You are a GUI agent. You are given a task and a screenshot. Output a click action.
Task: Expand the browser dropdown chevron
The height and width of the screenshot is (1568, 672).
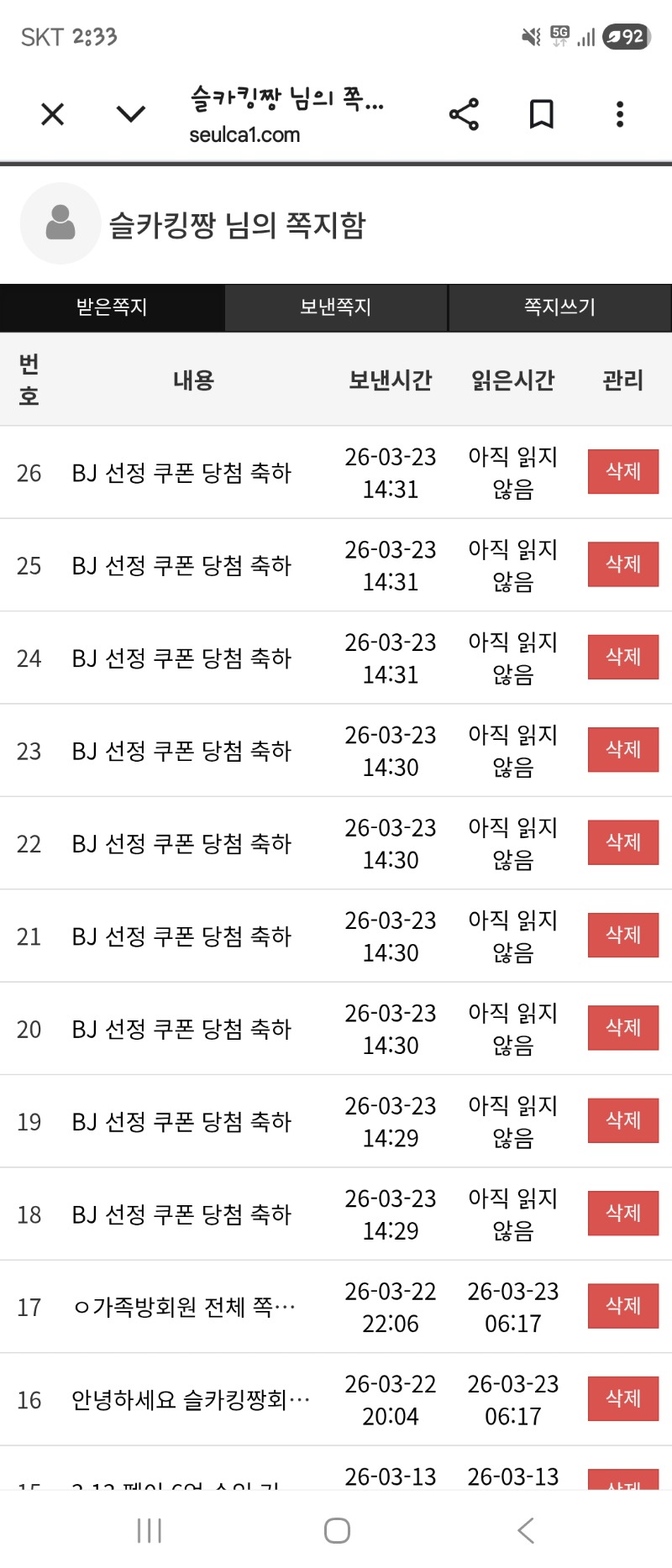click(x=130, y=114)
